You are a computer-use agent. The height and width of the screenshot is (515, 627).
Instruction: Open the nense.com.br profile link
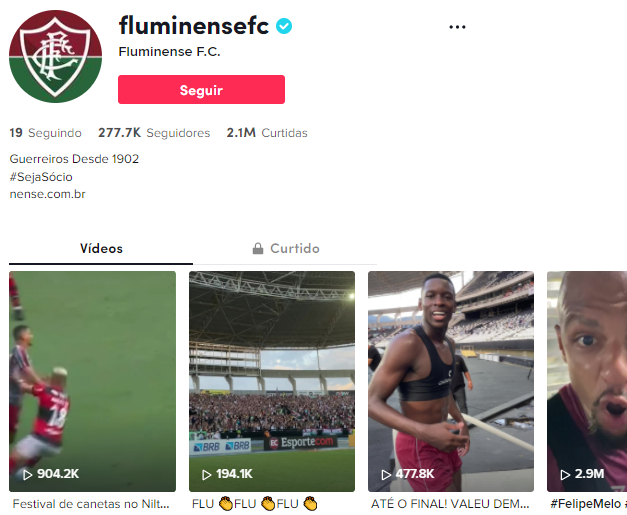[x=47, y=194]
